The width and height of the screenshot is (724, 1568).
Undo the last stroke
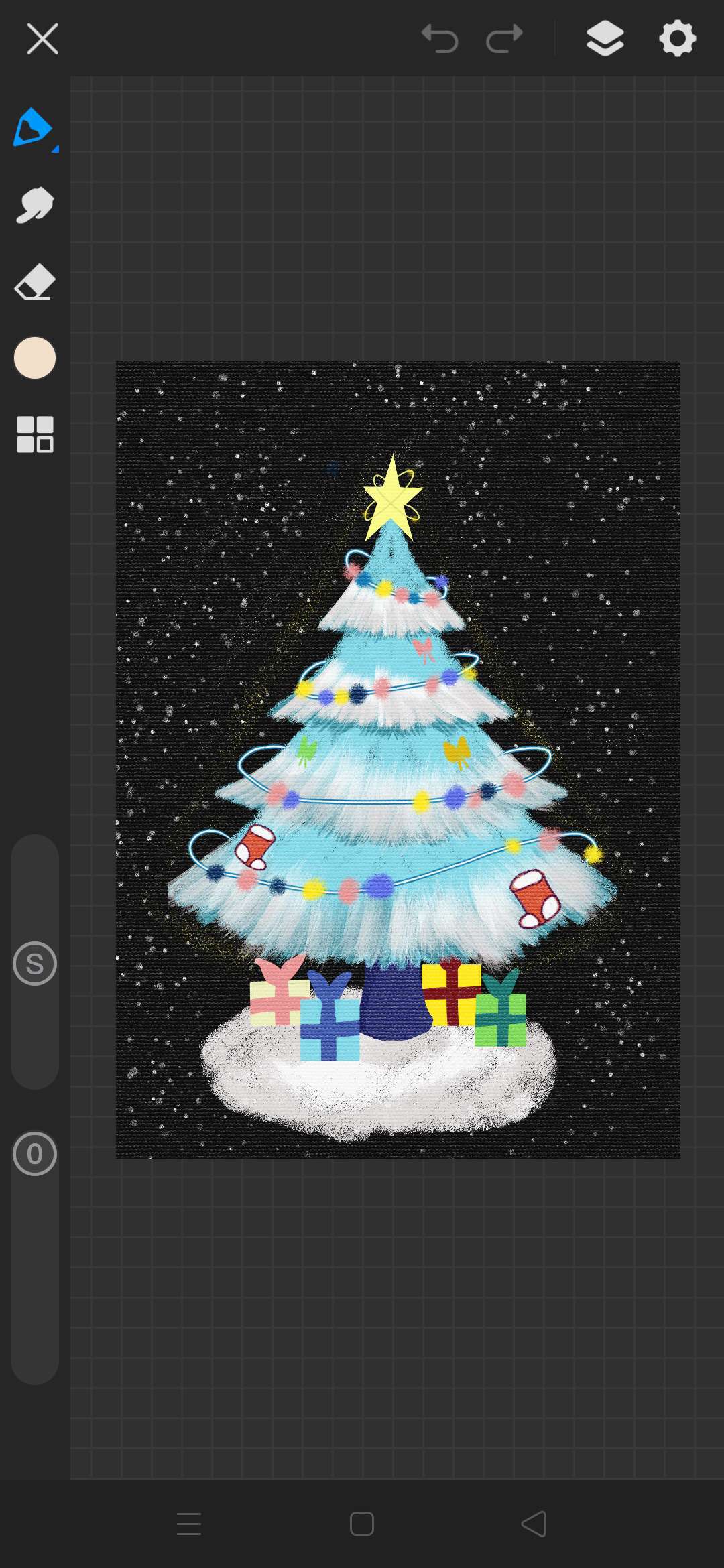click(440, 38)
